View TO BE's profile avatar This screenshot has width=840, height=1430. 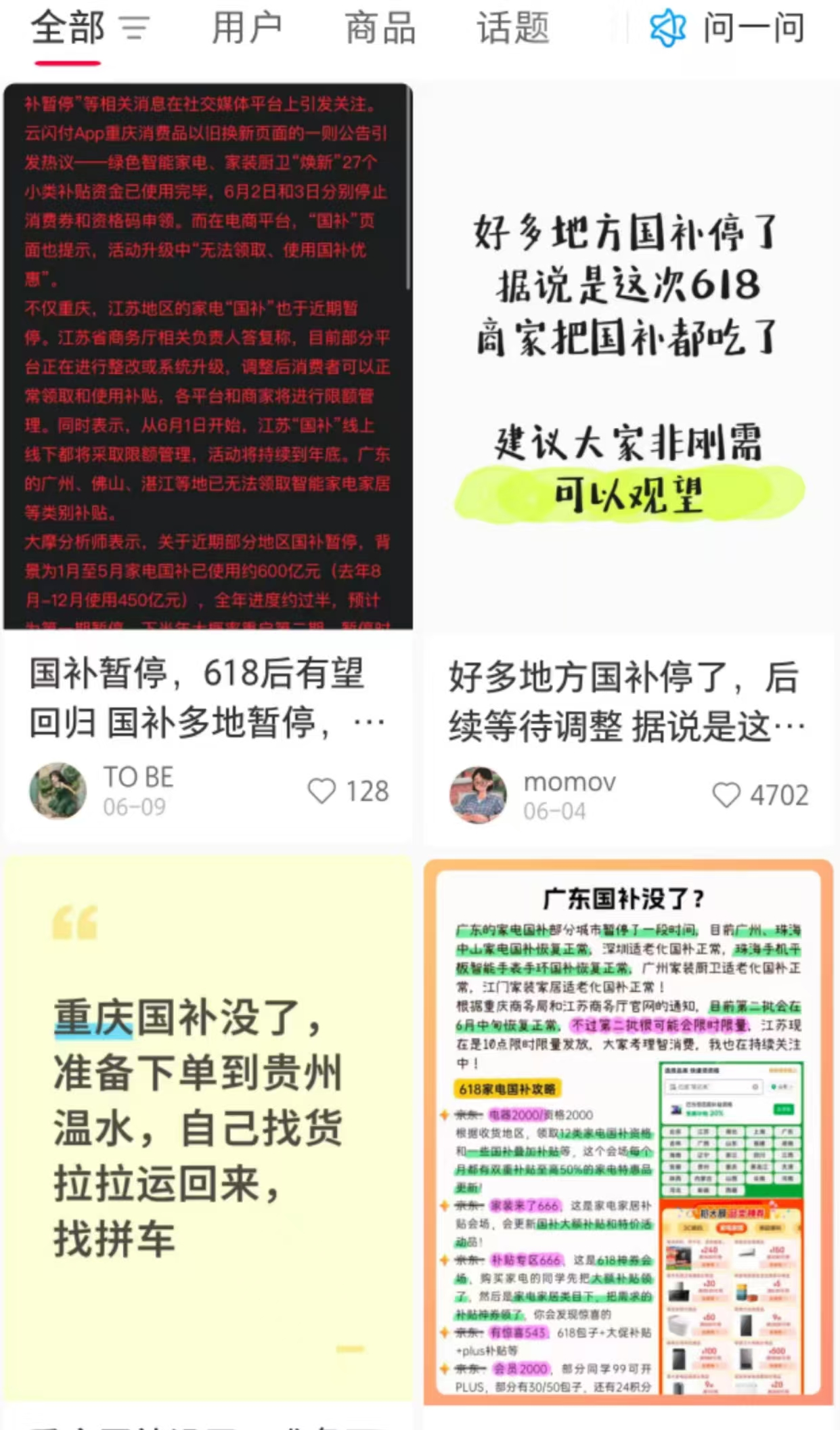tap(58, 791)
